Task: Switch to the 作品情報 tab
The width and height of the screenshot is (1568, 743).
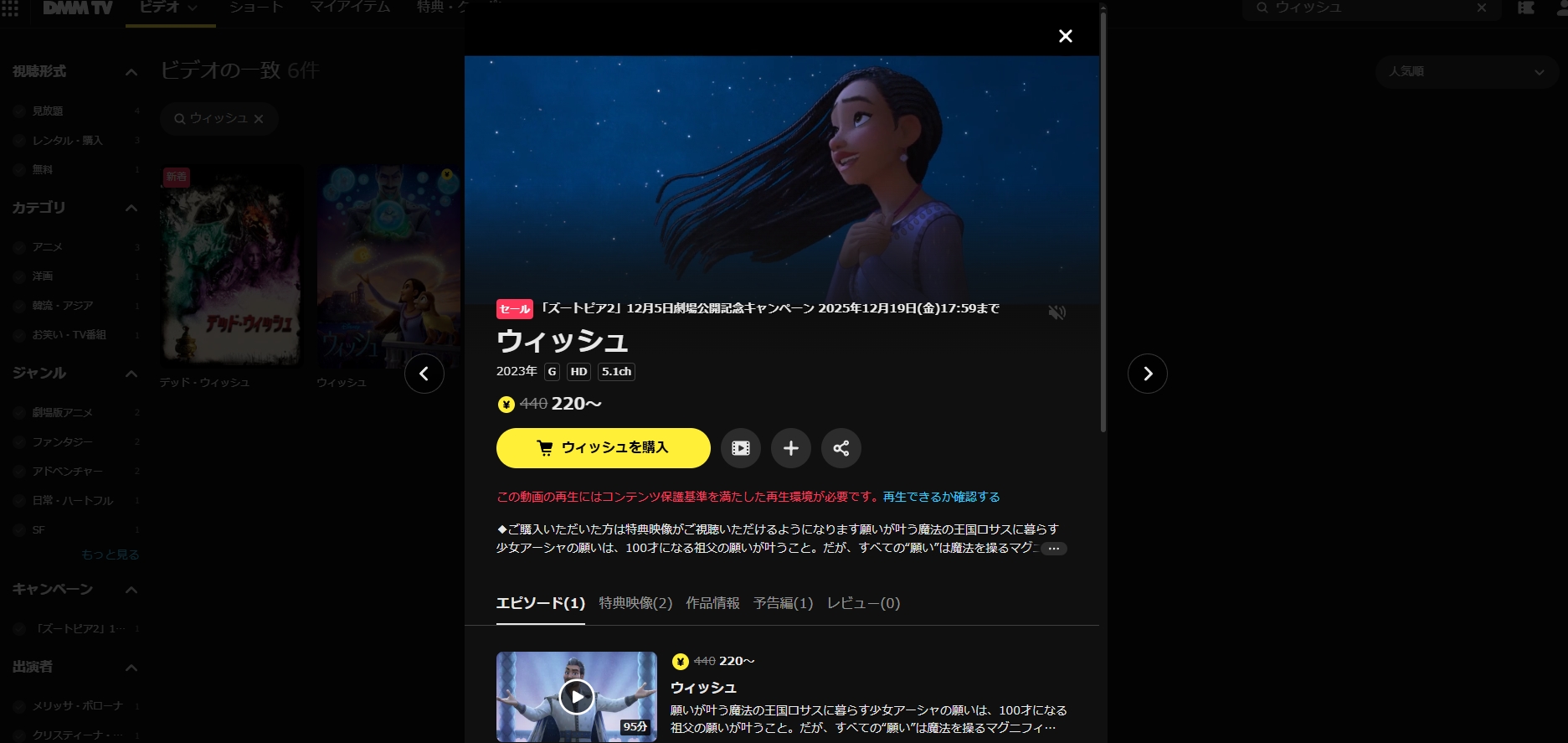Action: pos(712,603)
